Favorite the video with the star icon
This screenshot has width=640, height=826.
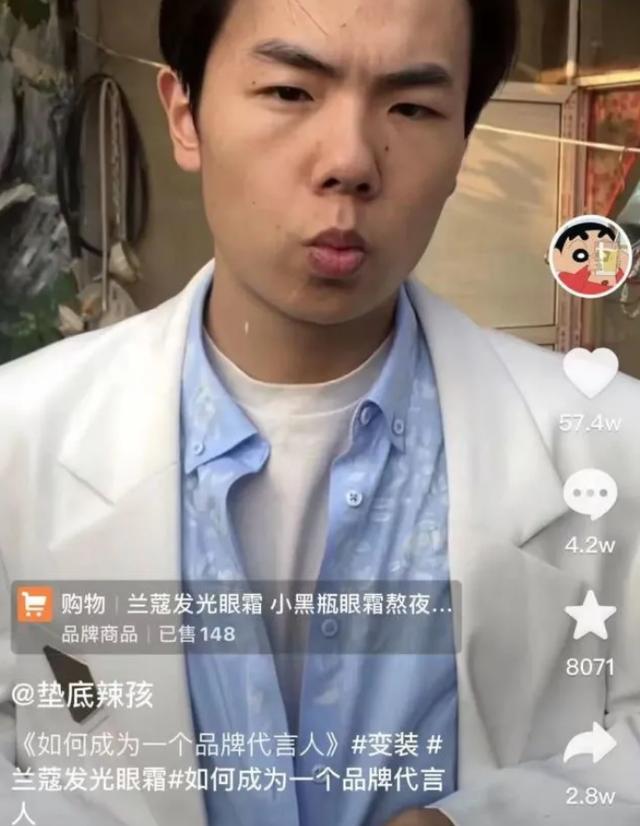pyautogui.click(x=590, y=616)
